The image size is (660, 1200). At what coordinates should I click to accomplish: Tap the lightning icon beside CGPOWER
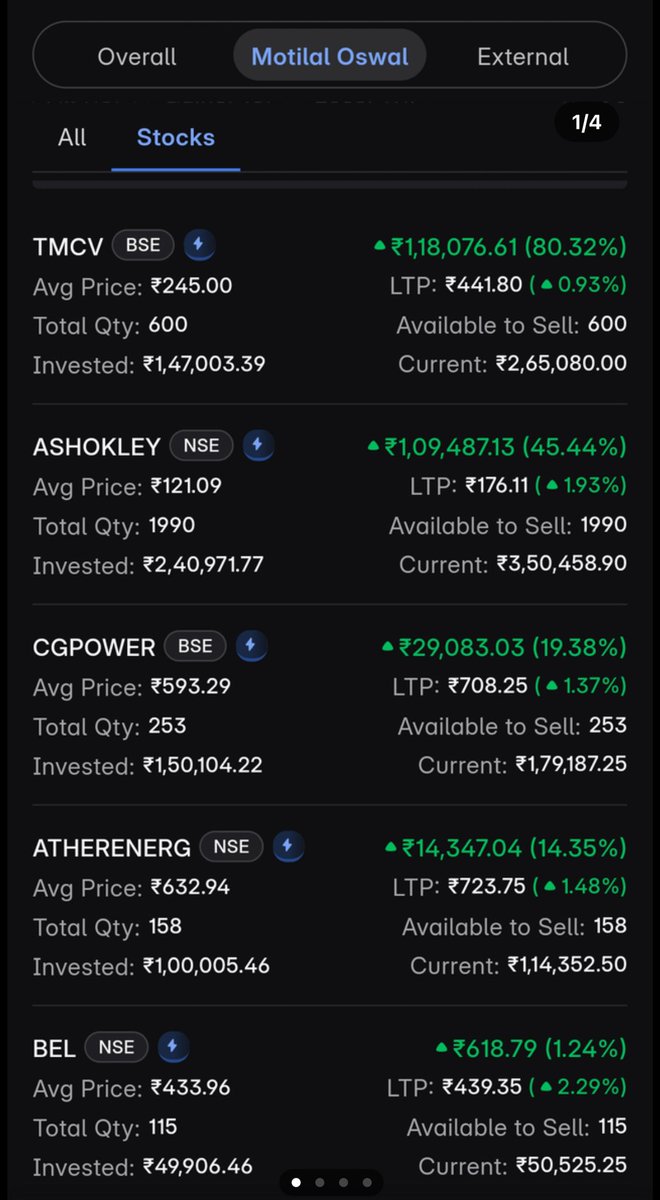pos(251,647)
